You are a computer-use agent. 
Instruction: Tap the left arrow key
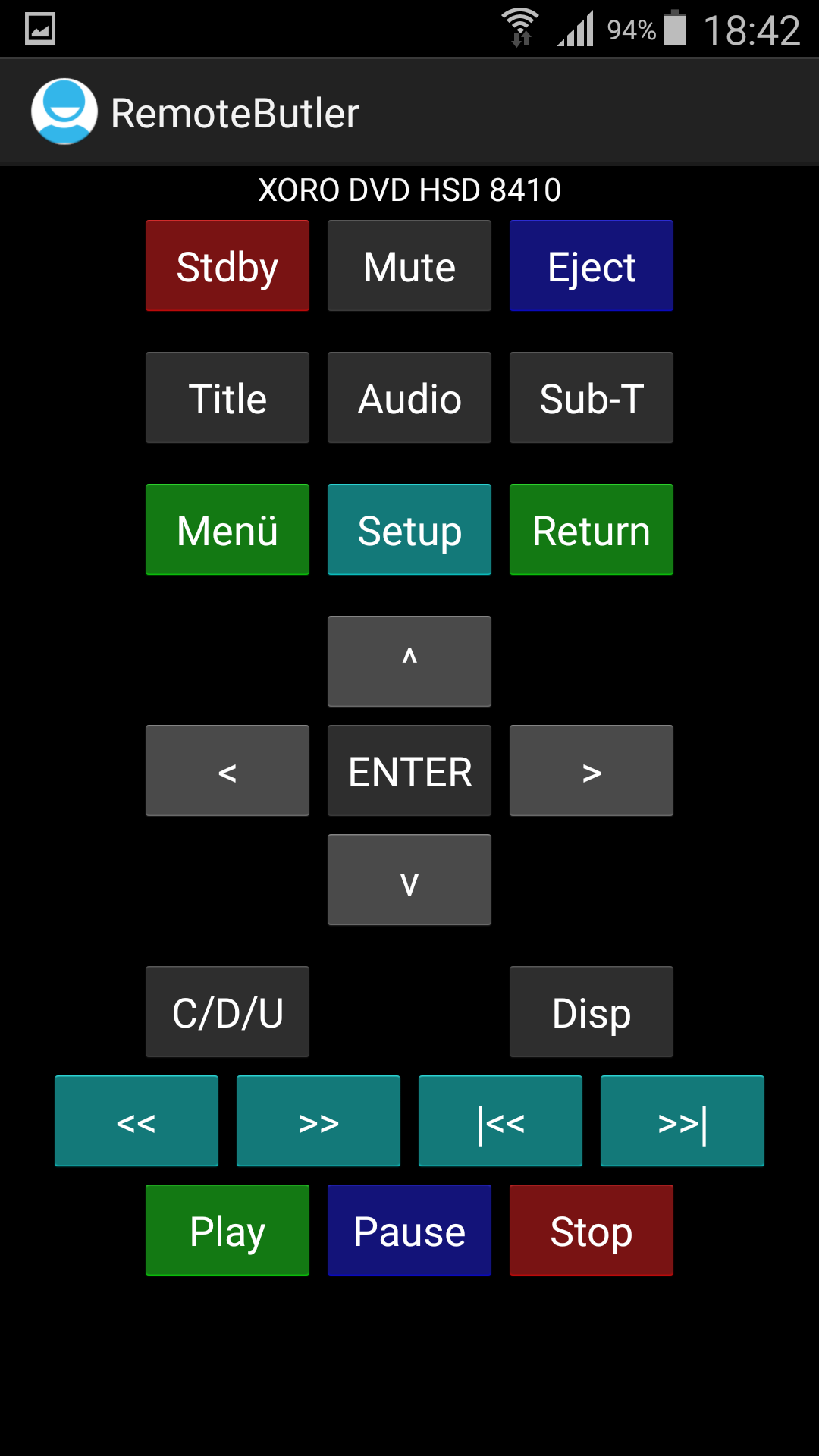[227, 770]
